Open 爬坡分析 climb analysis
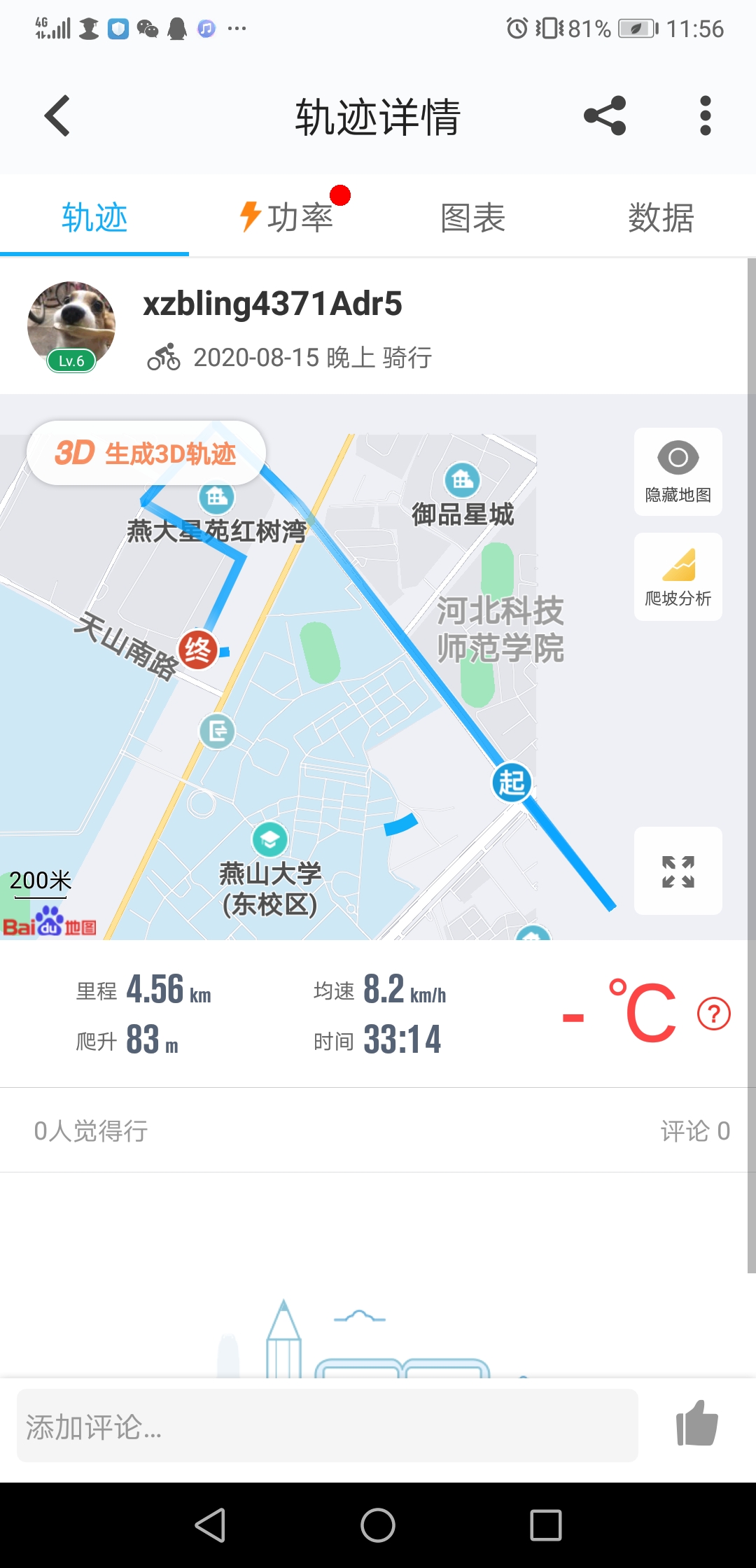This screenshot has height=1568, width=756. point(678,577)
